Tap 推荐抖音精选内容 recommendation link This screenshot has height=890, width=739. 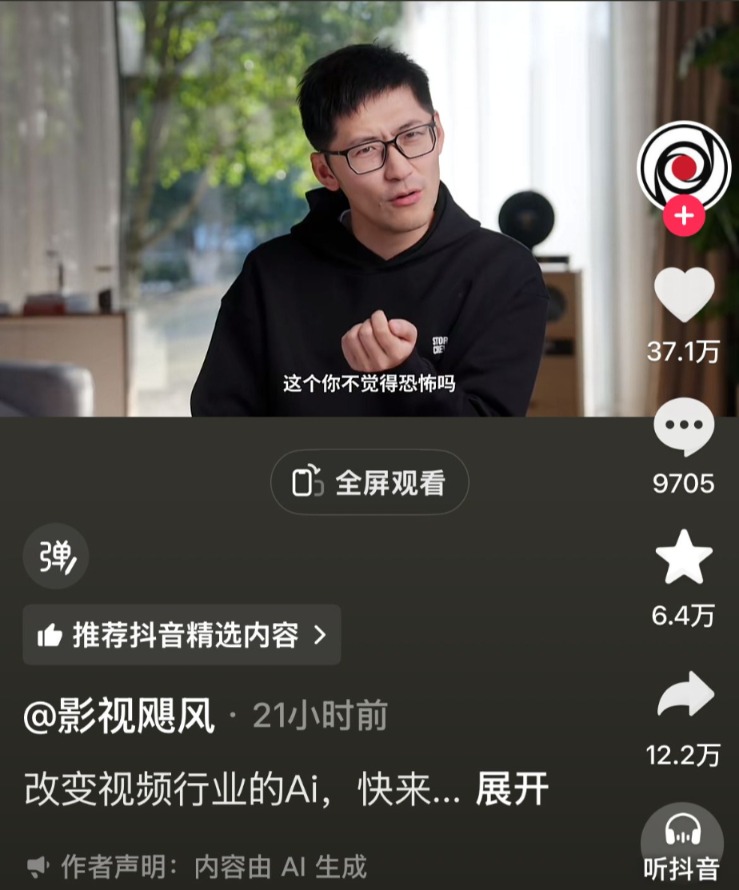[x=180, y=634]
